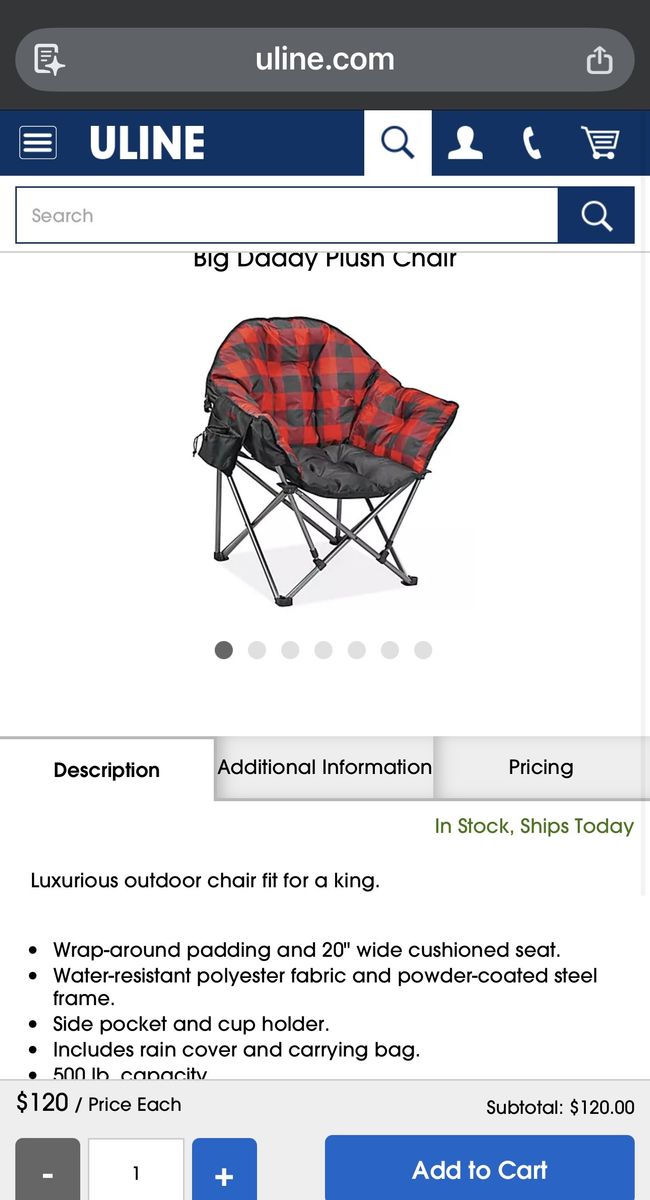Open the Uline hamburger menu
This screenshot has width=650, height=1200.
click(x=38, y=143)
